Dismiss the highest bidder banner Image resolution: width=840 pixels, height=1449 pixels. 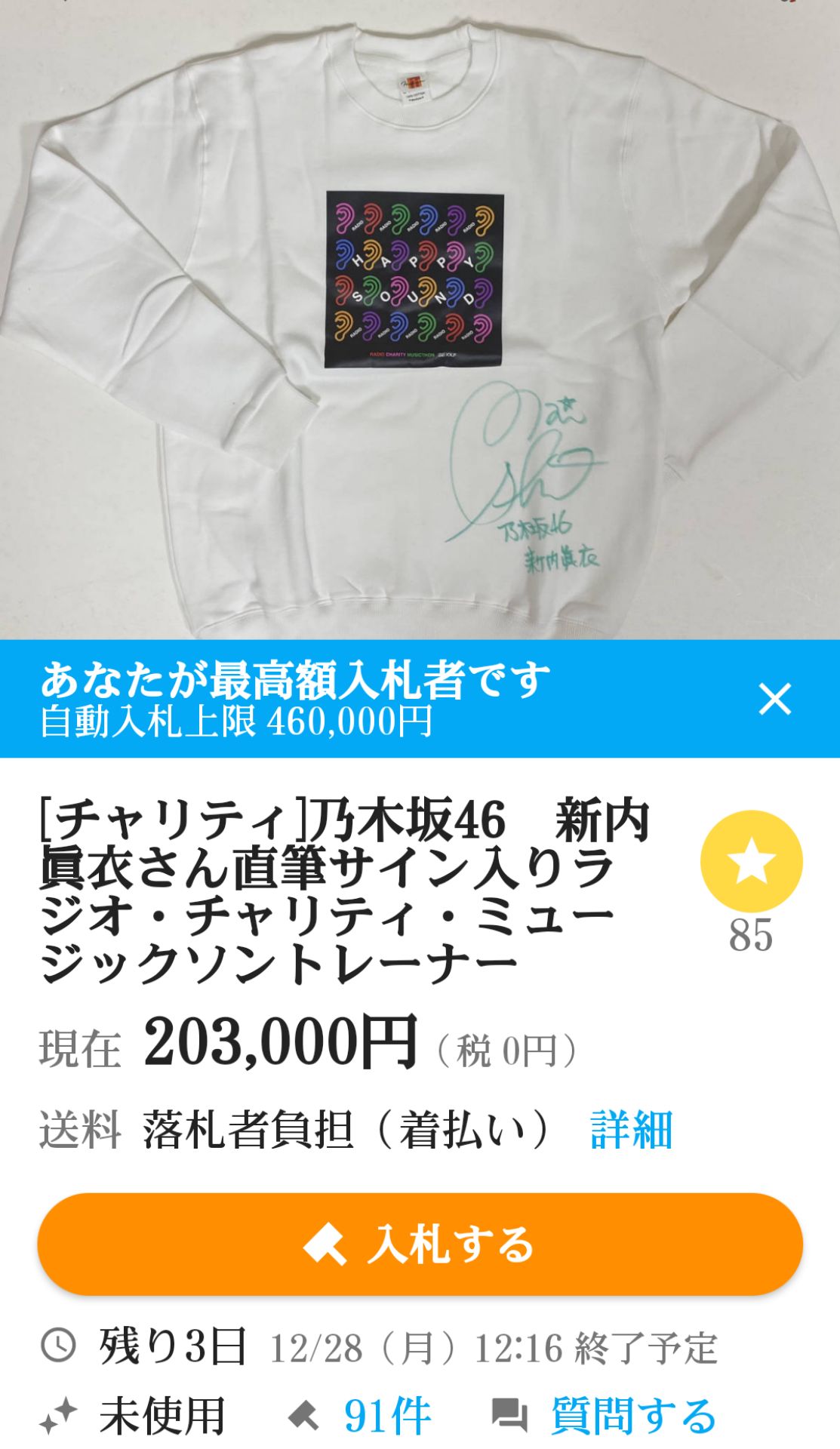point(774,699)
